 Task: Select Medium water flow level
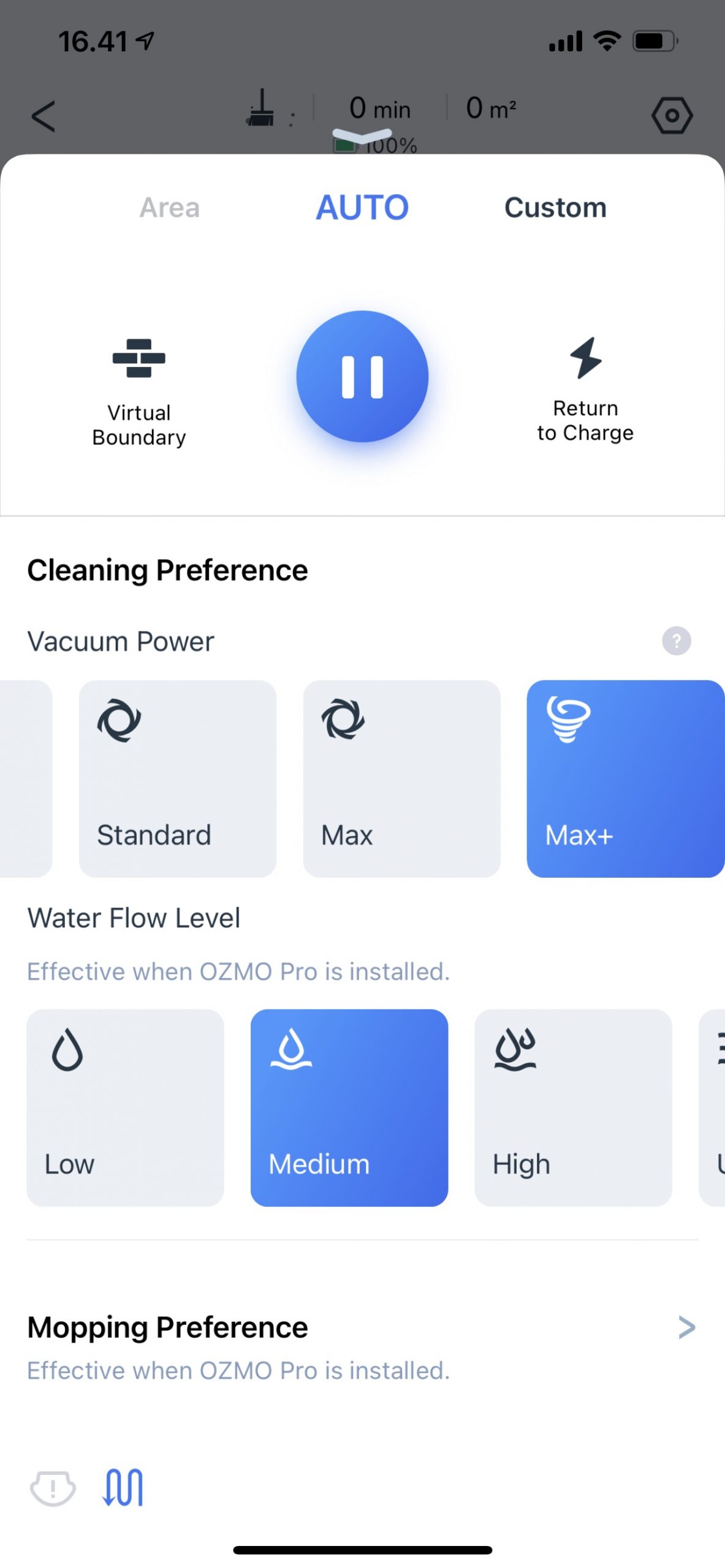coord(349,1107)
